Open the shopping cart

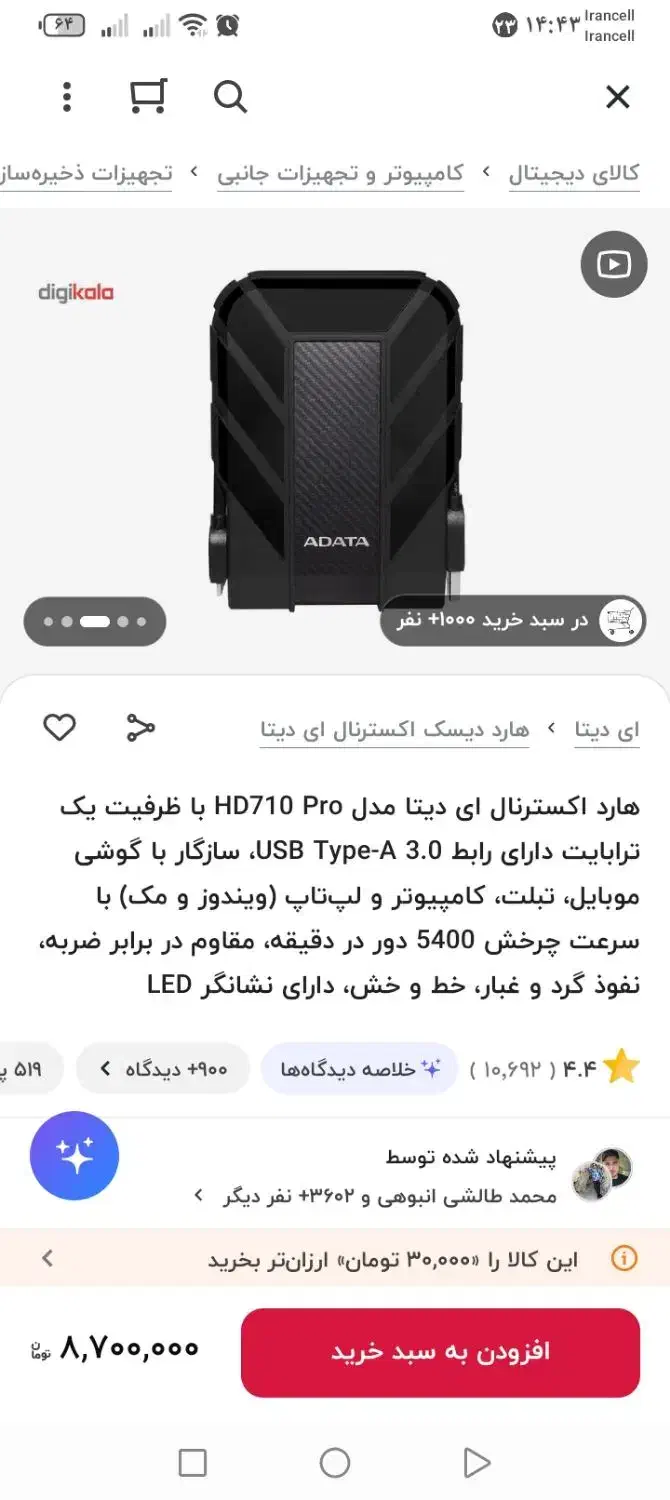[148, 96]
